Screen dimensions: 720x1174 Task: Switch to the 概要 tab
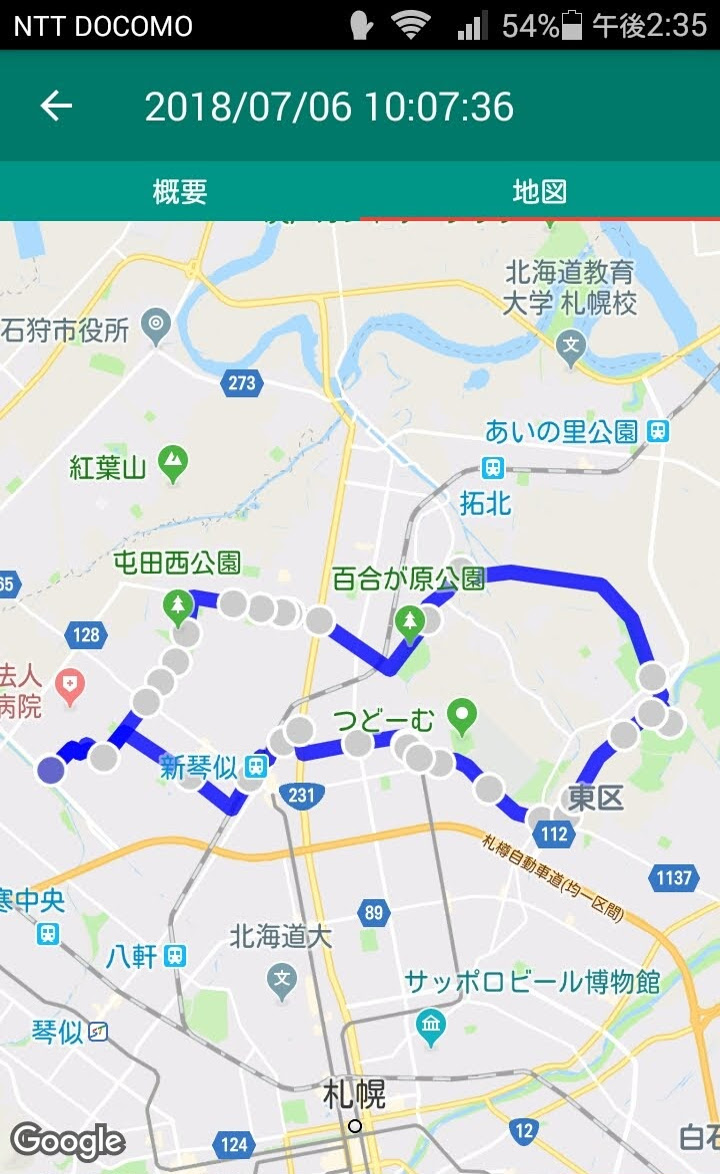pyautogui.click(x=180, y=191)
